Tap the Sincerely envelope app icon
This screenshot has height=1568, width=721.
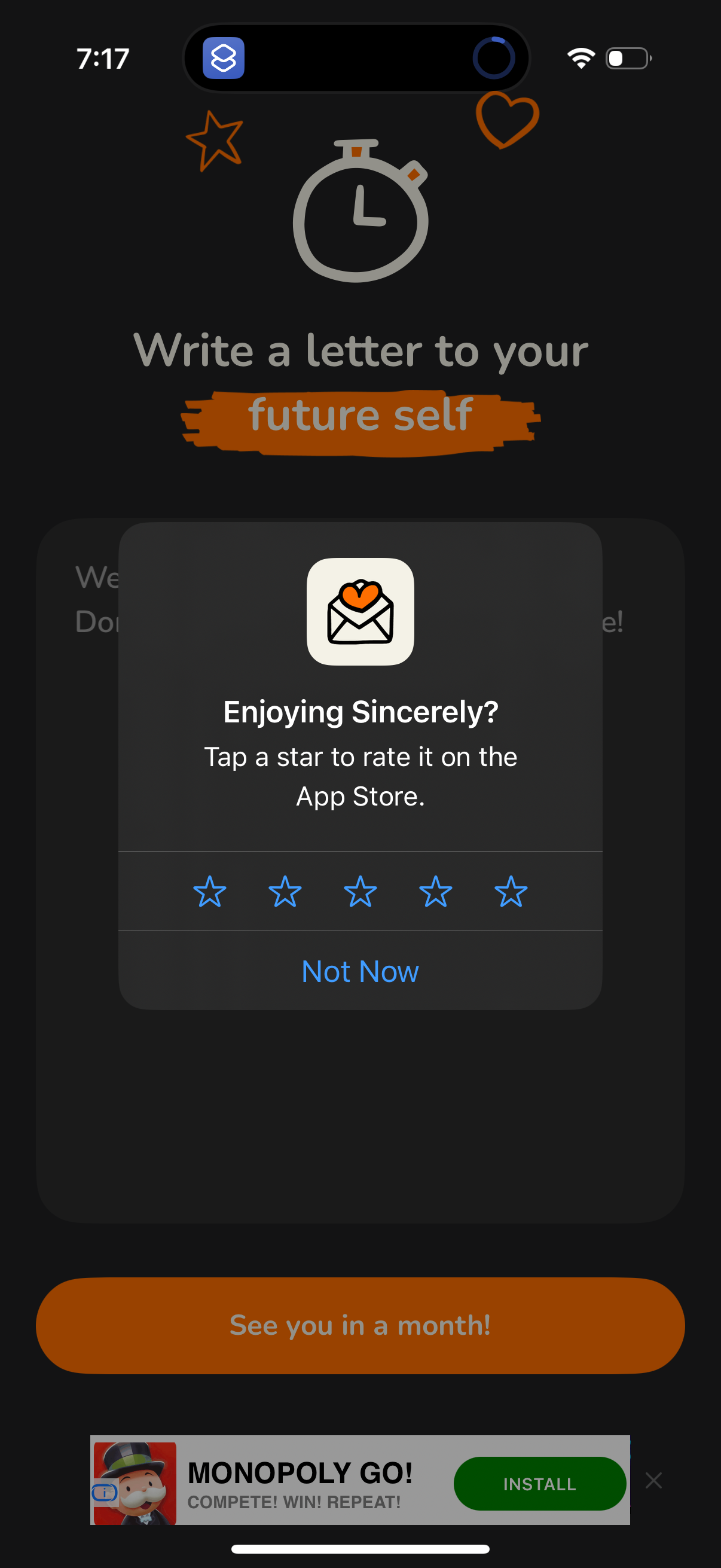(x=360, y=612)
